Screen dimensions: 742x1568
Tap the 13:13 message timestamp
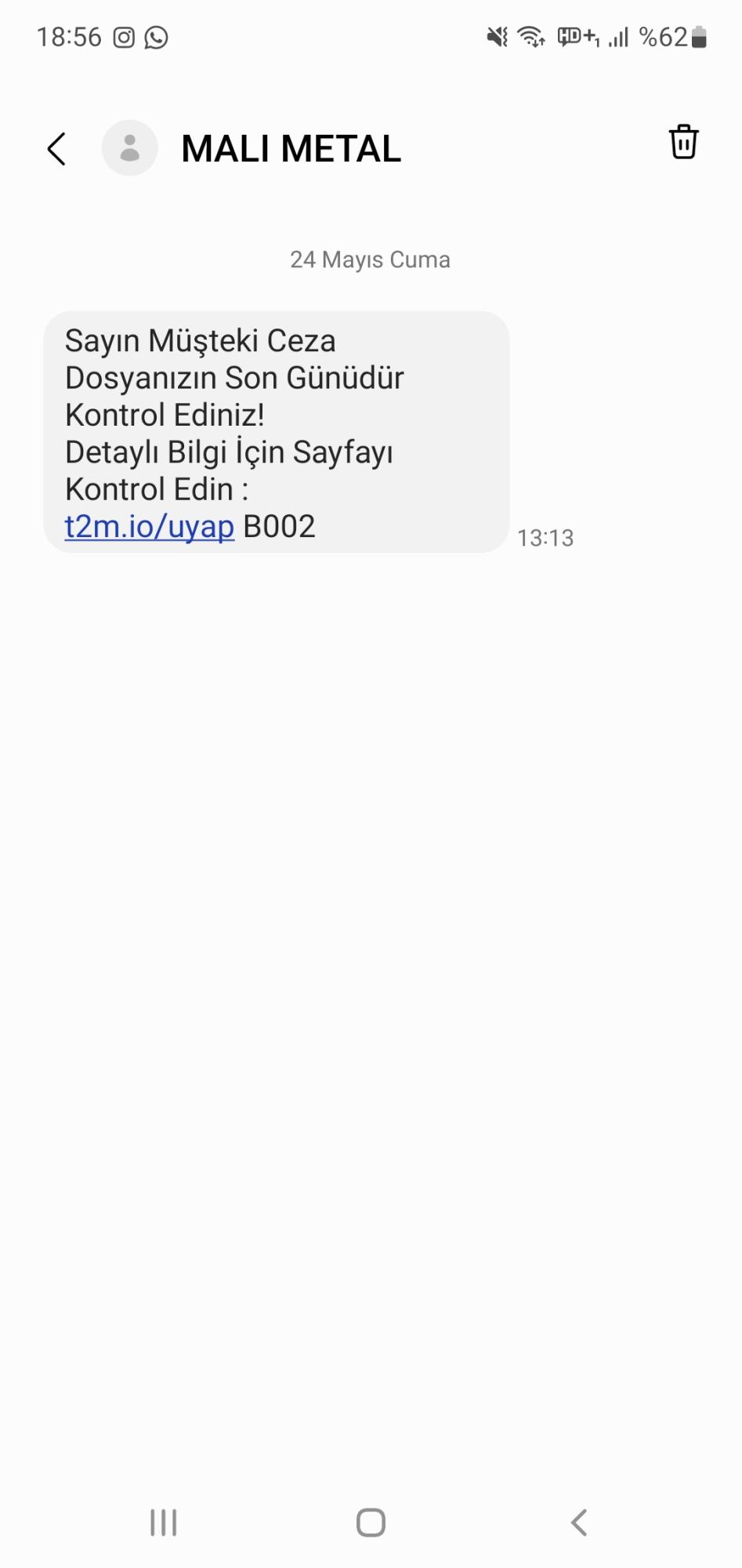tap(545, 537)
